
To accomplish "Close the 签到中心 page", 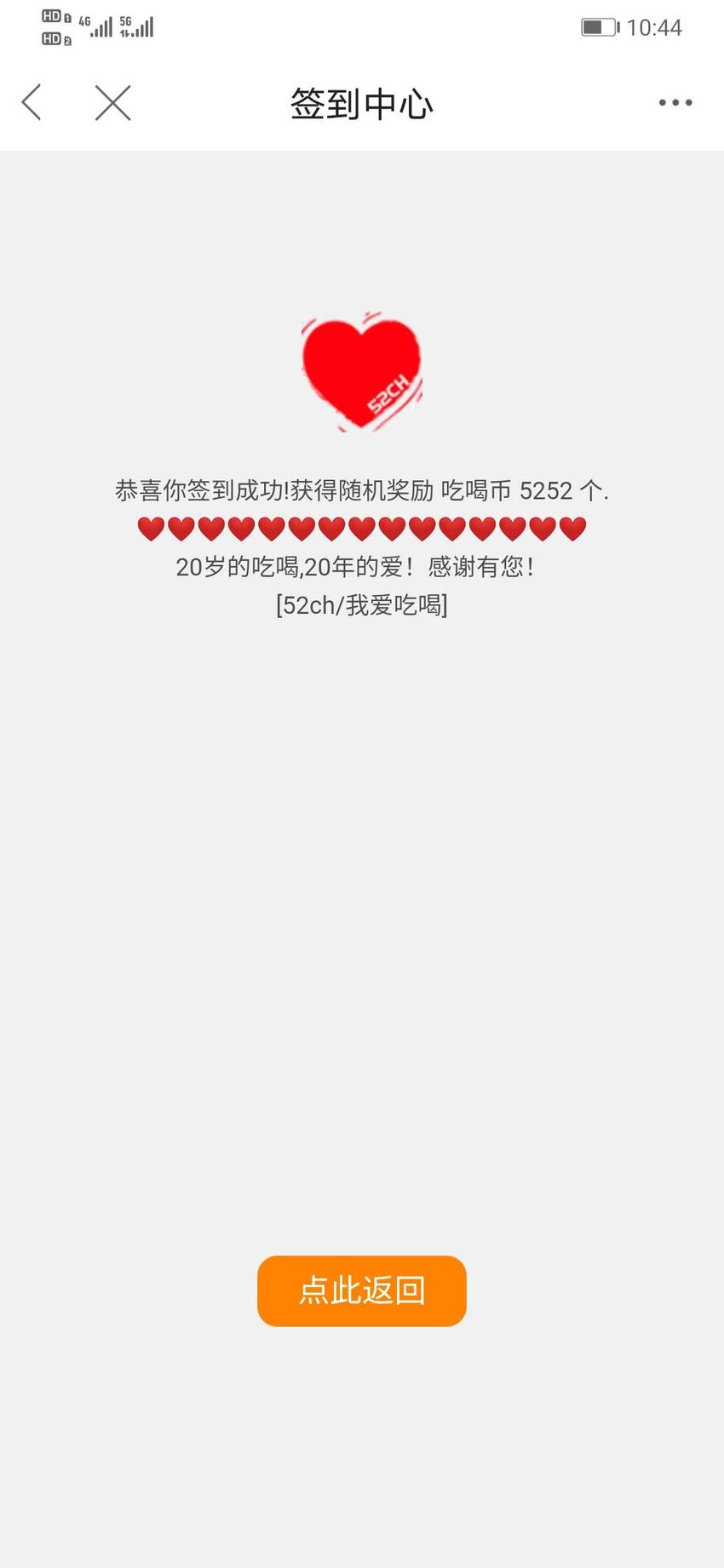I will point(112,103).
